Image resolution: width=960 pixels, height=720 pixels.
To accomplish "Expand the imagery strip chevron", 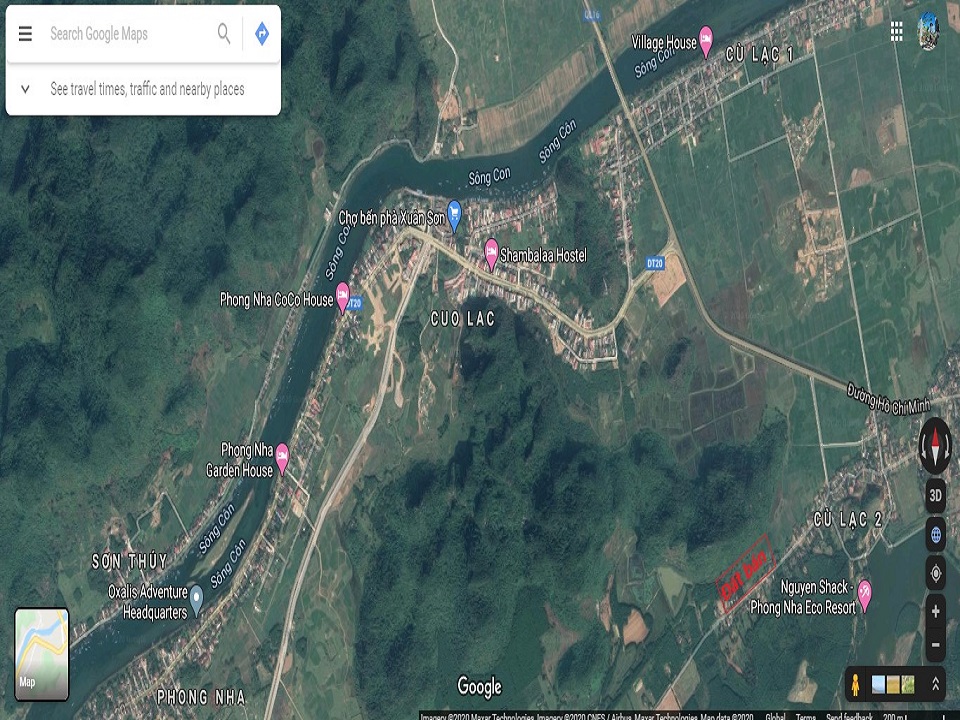I will pyautogui.click(x=936, y=685).
